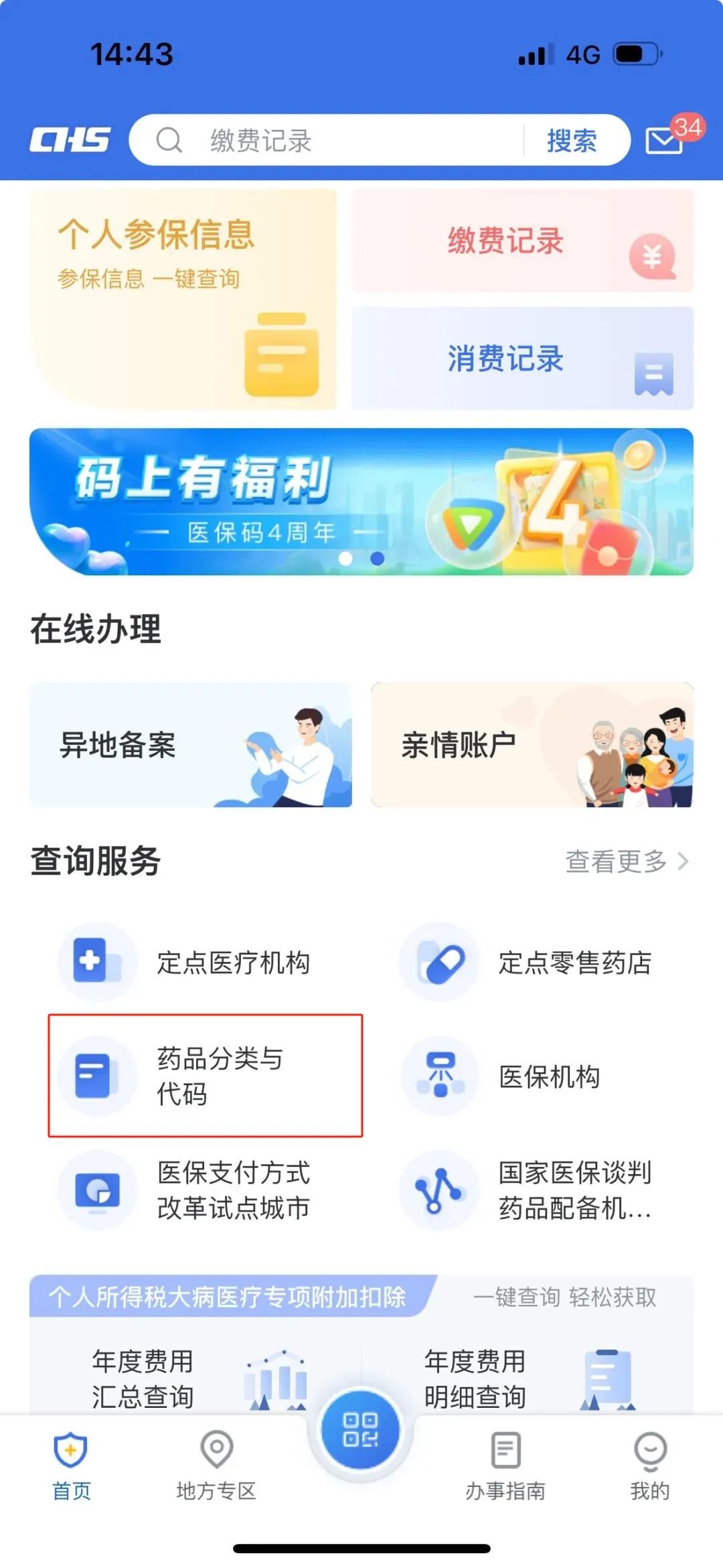Screen dimensions: 723x1568
Task: Switch to the 地方专区 tab
Action: click(x=216, y=1467)
